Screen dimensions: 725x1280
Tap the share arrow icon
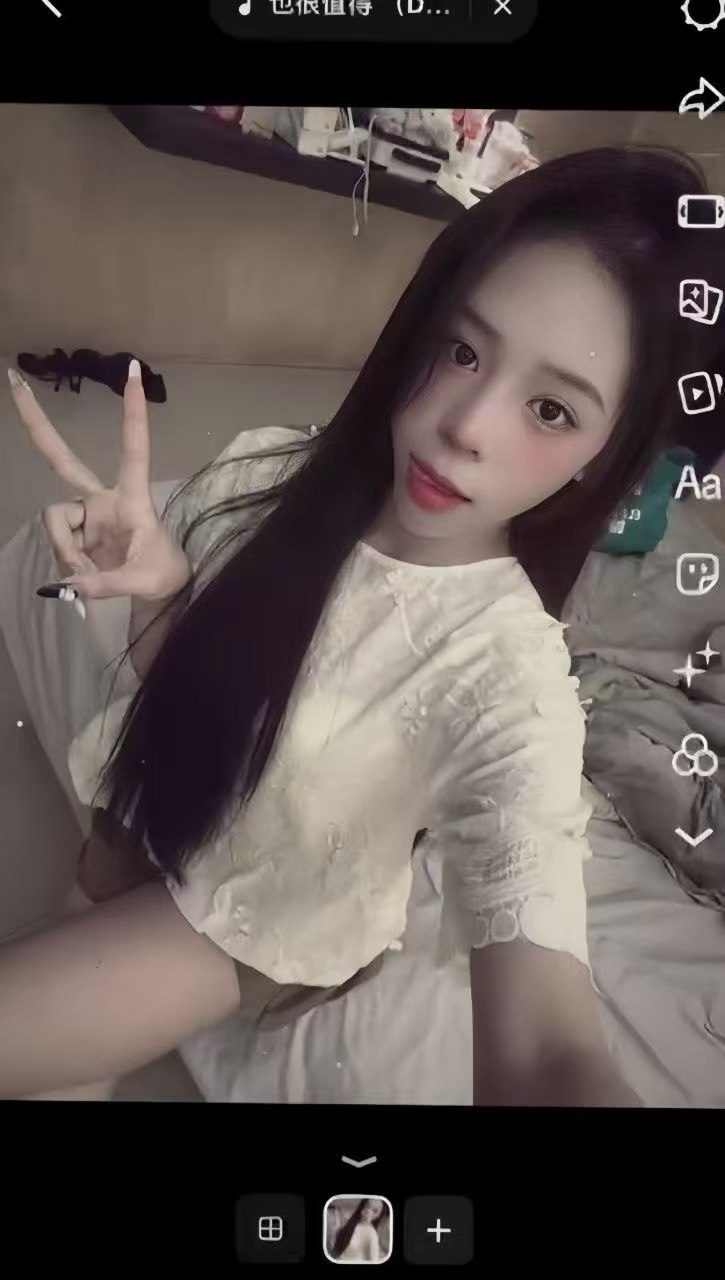pyautogui.click(x=700, y=98)
